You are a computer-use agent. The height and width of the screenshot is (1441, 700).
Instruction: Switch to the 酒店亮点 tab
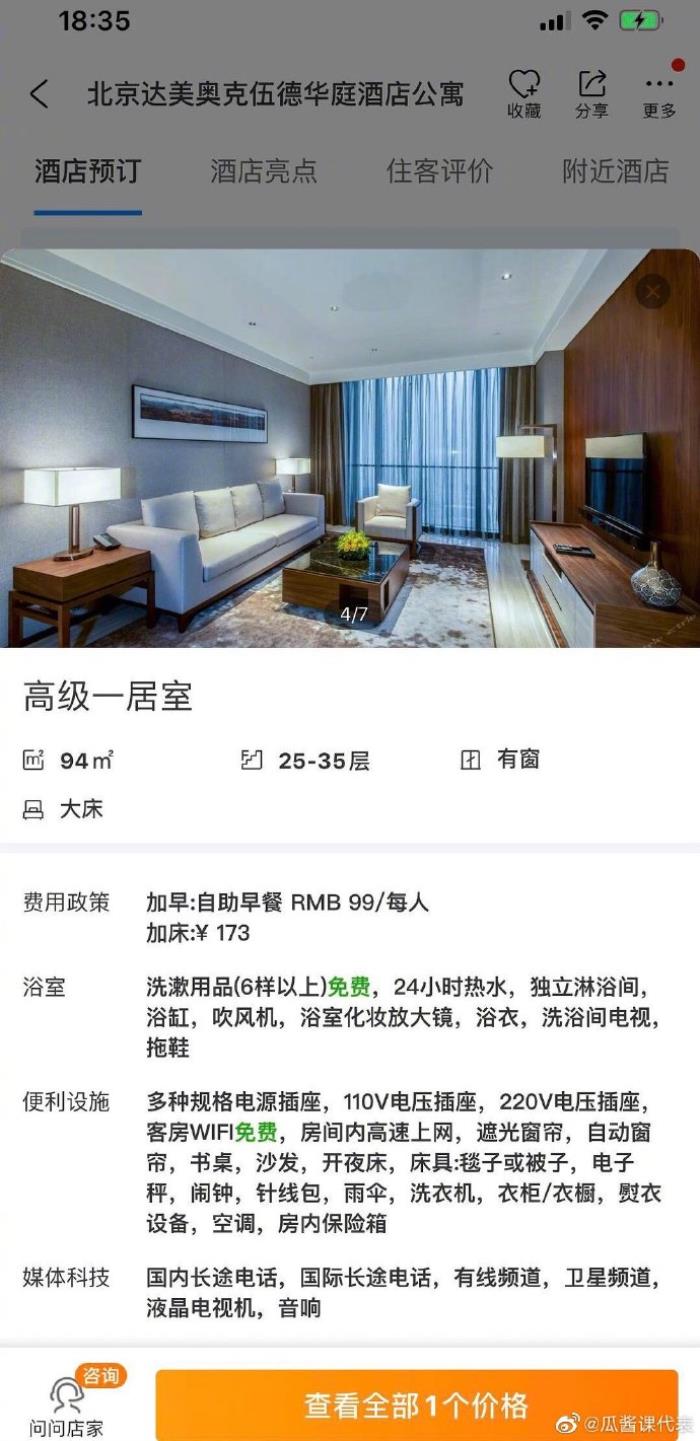point(263,172)
